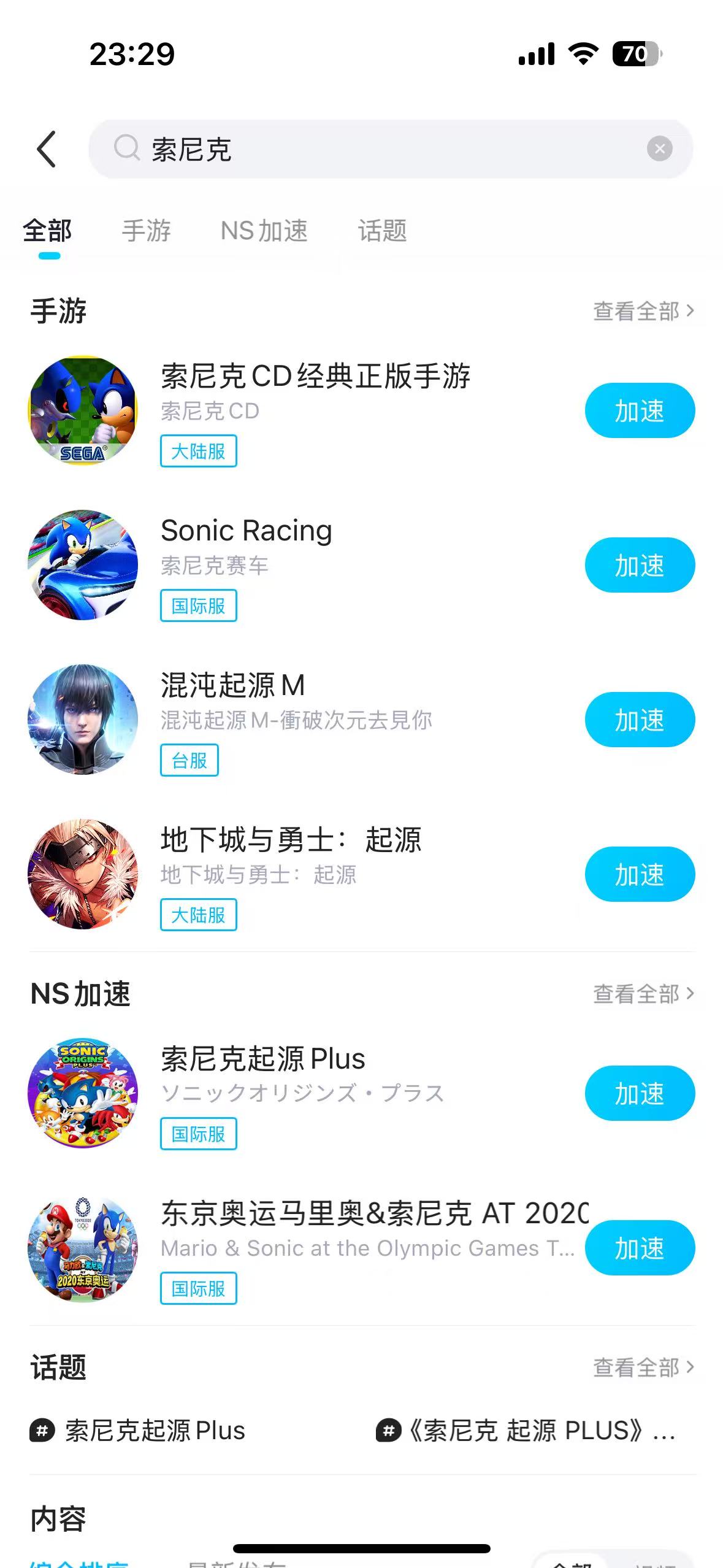Accelerate 索尼克起源Plus

click(x=639, y=1094)
